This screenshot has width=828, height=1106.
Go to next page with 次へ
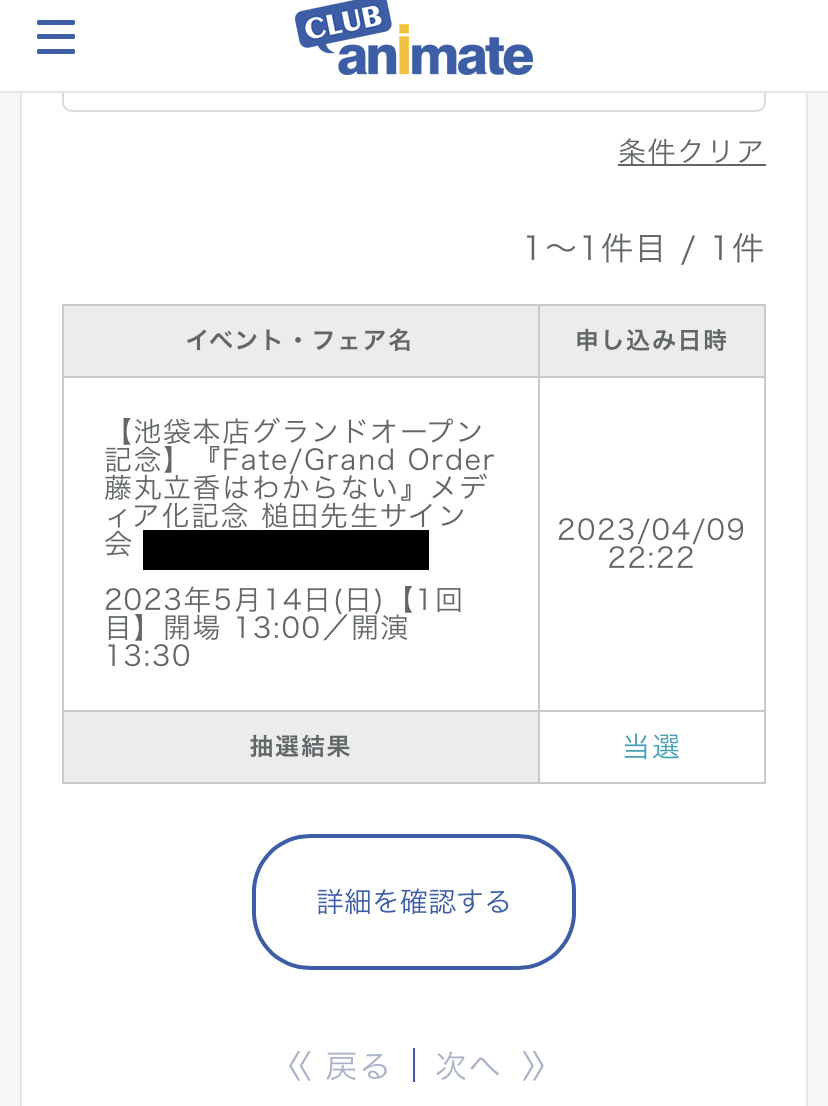pos(489,1066)
